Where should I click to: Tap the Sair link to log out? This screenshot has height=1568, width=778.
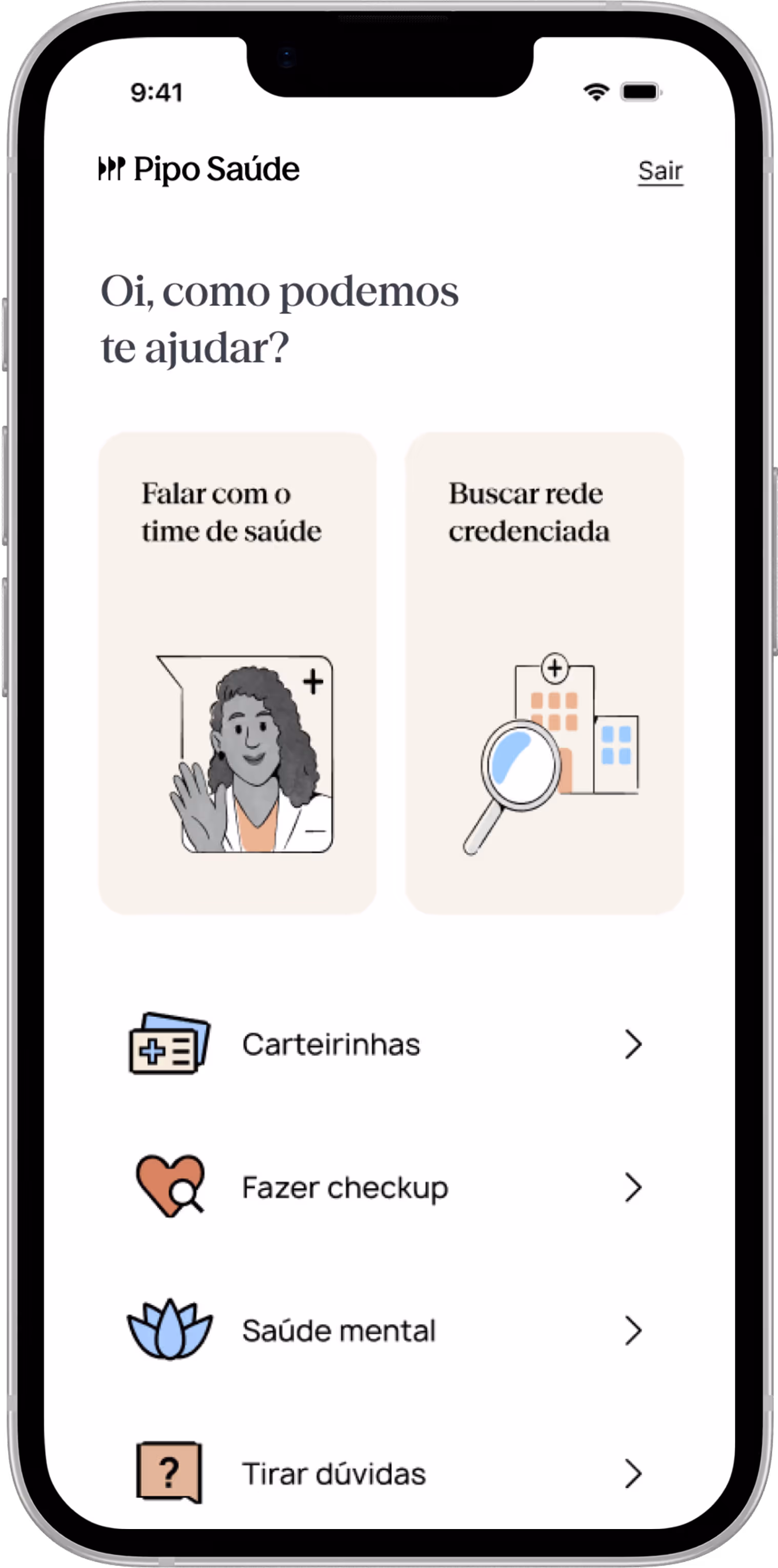(660, 171)
